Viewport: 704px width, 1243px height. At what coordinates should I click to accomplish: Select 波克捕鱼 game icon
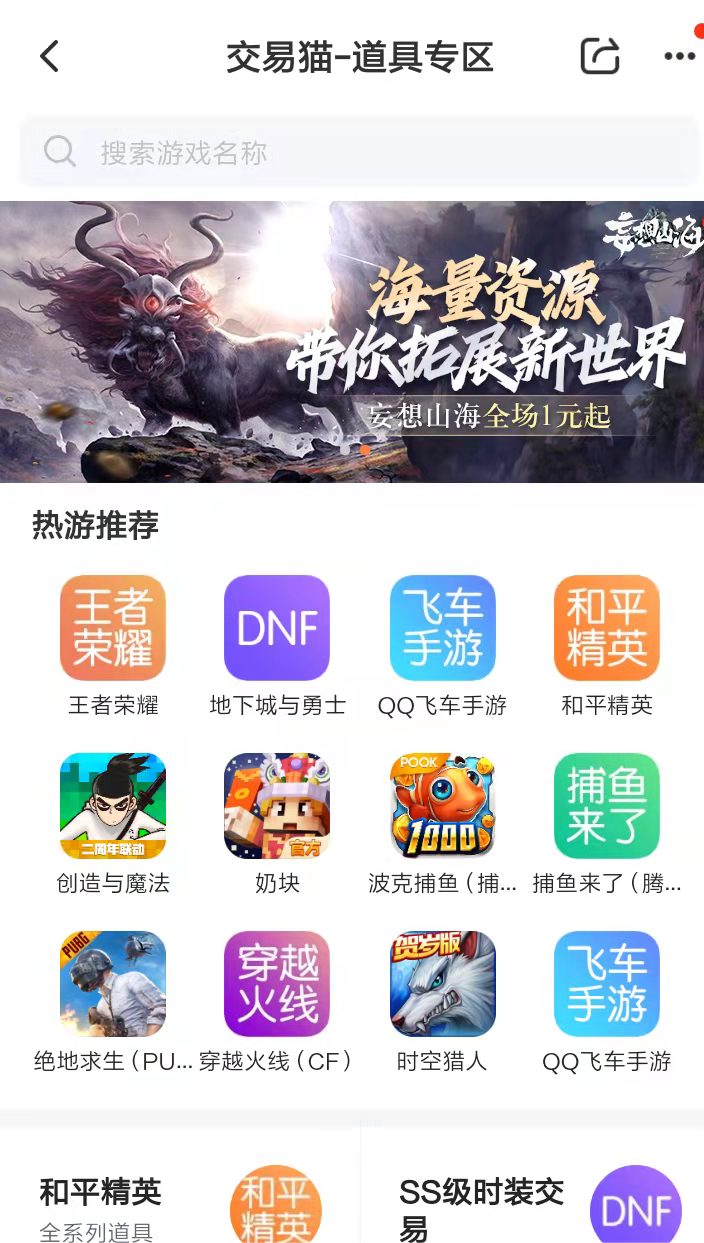pyautogui.click(x=442, y=806)
